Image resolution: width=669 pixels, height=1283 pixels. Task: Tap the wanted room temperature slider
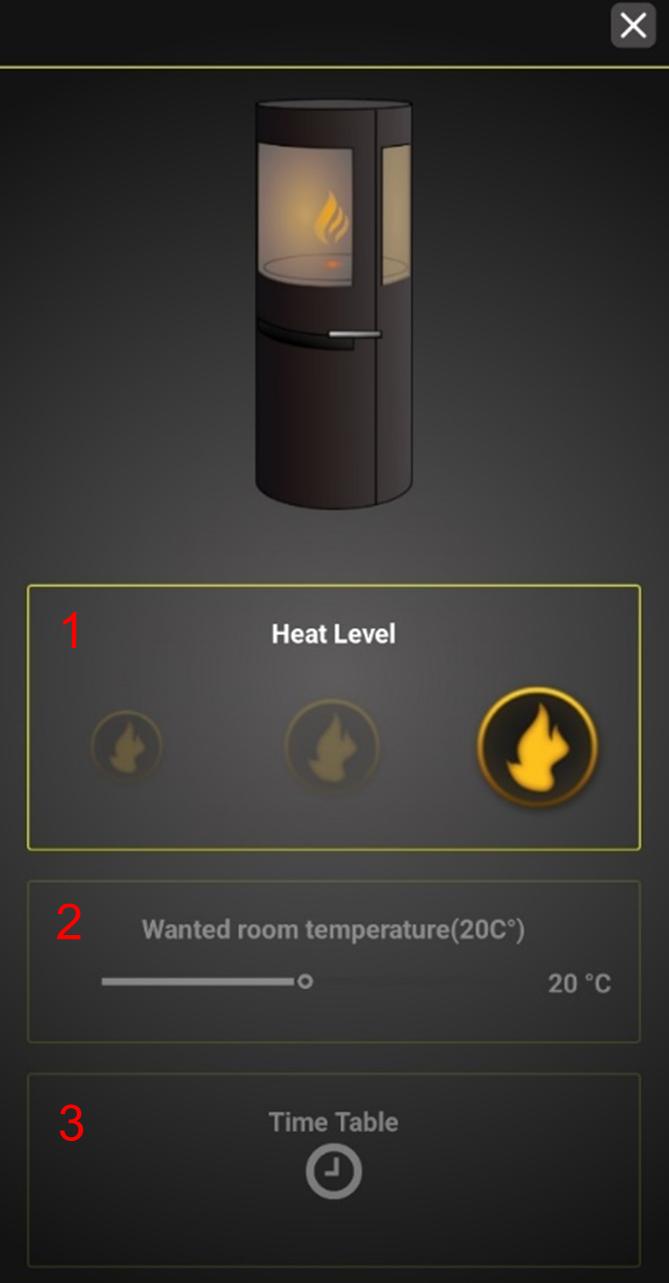point(207,982)
